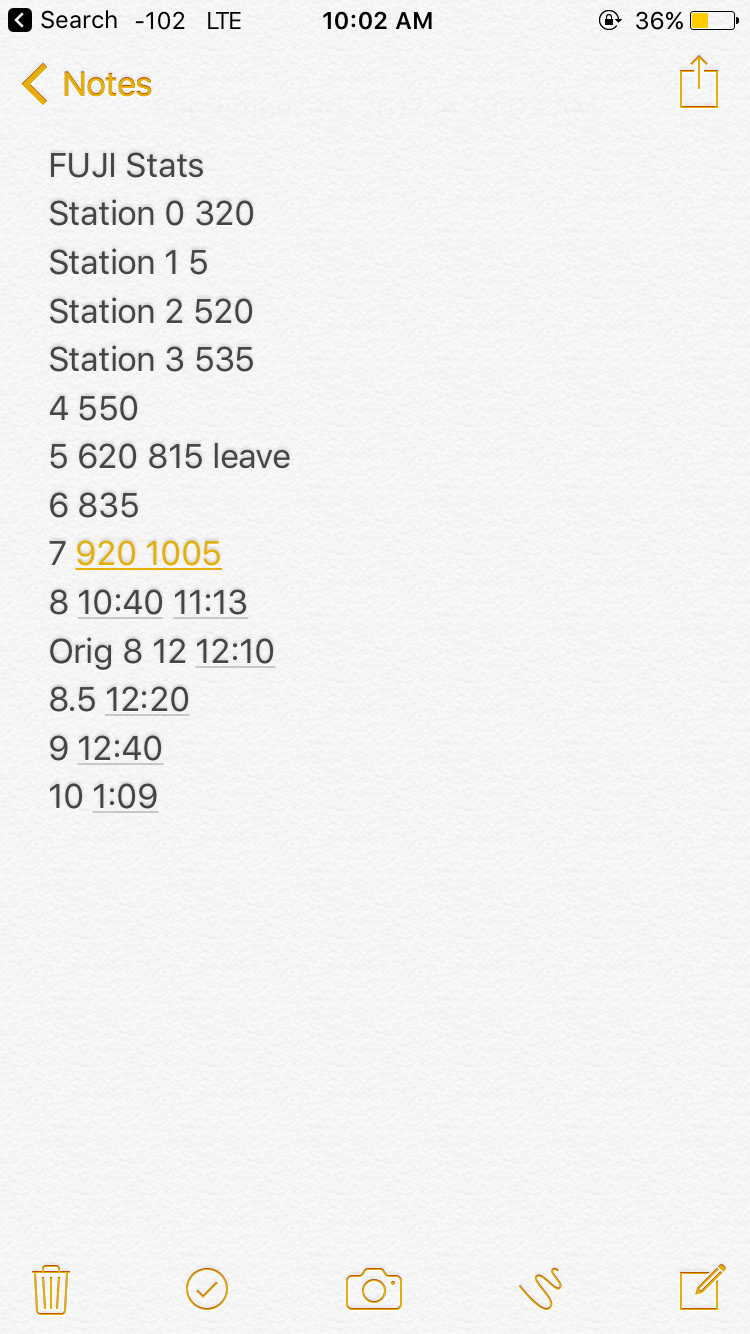Share this note
The image size is (750, 1334).
click(x=699, y=82)
